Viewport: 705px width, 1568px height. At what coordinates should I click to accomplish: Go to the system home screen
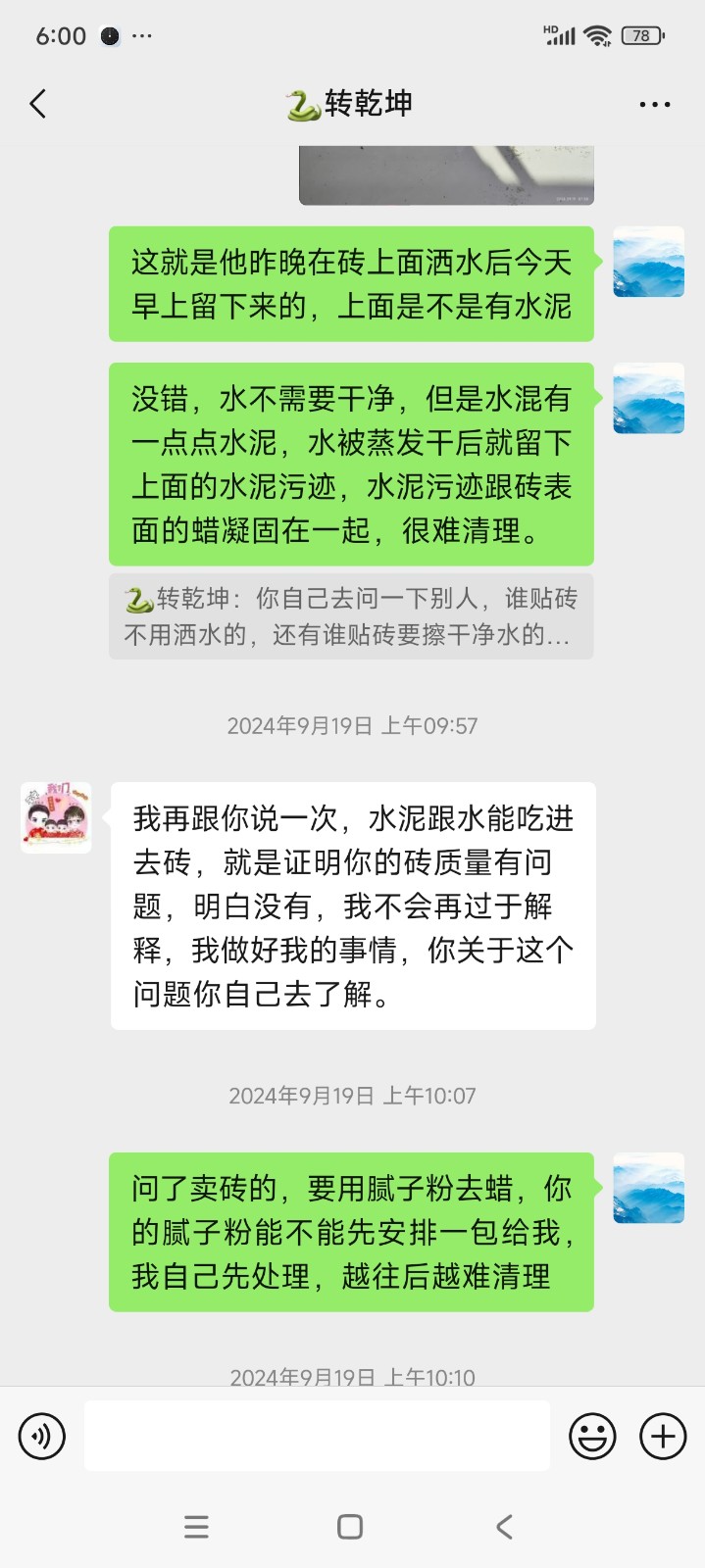tap(350, 1527)
